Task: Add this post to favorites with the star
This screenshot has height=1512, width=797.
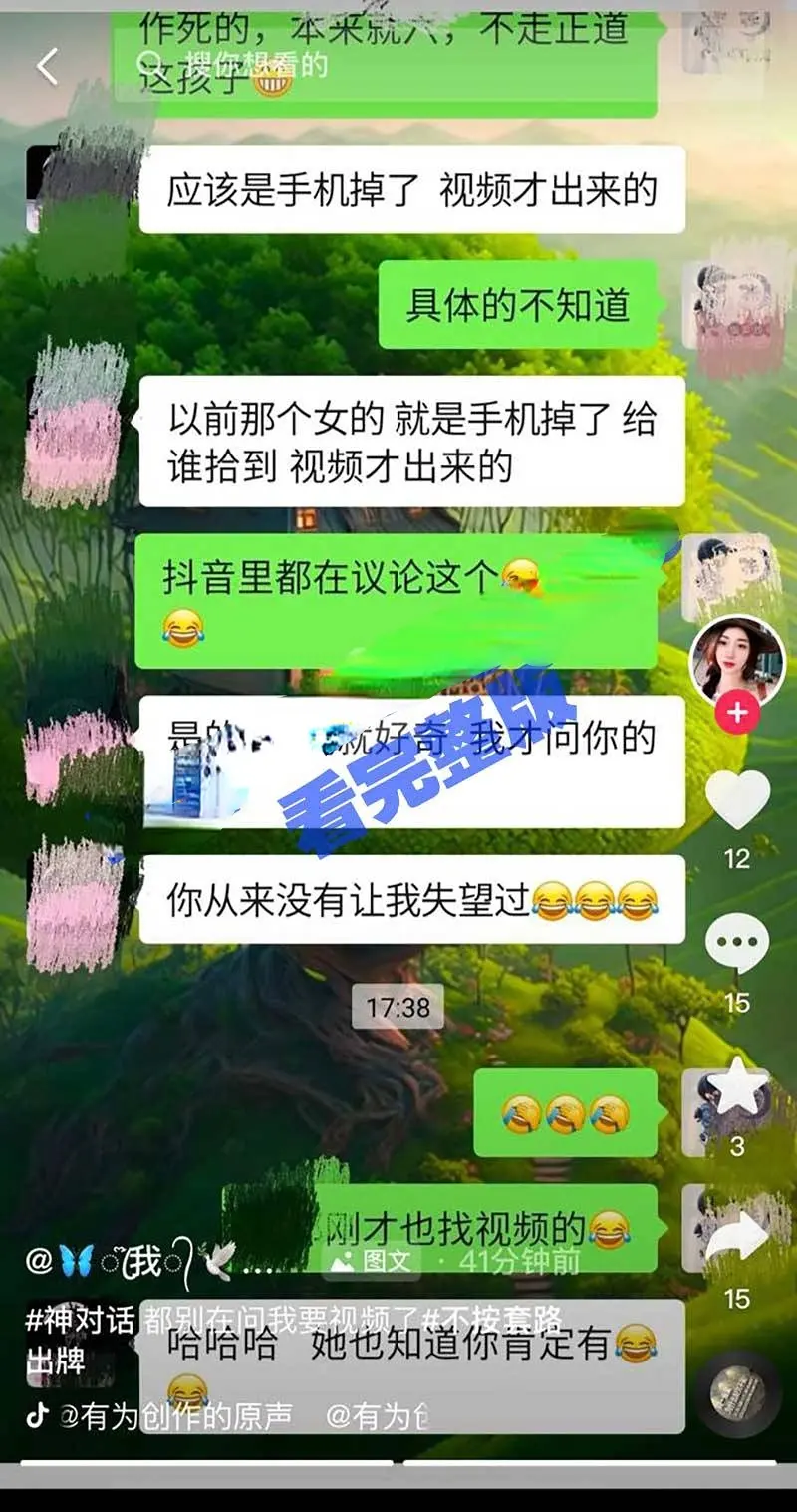Action: click(x=737, y=1088)
